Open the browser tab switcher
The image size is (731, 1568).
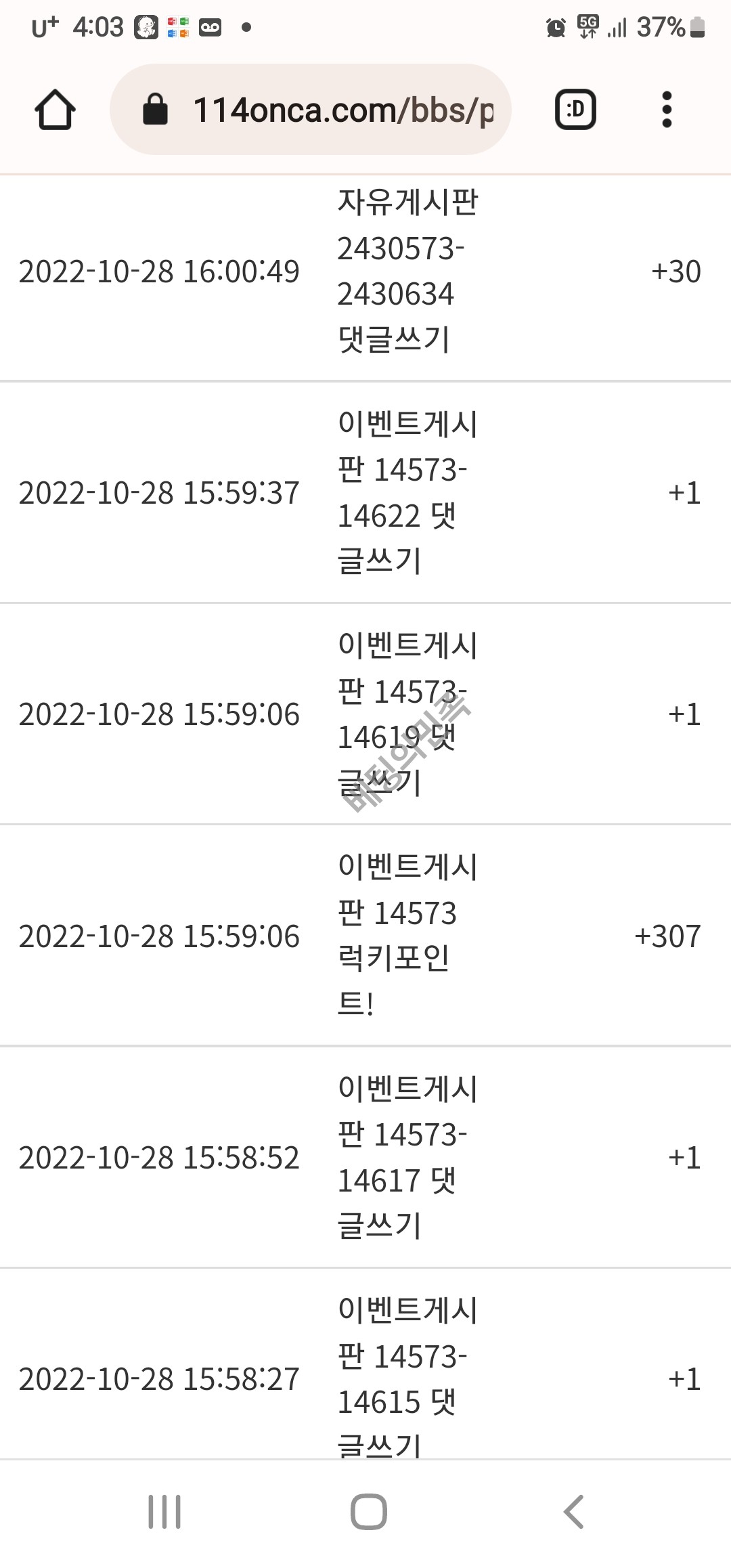(575, 110)
